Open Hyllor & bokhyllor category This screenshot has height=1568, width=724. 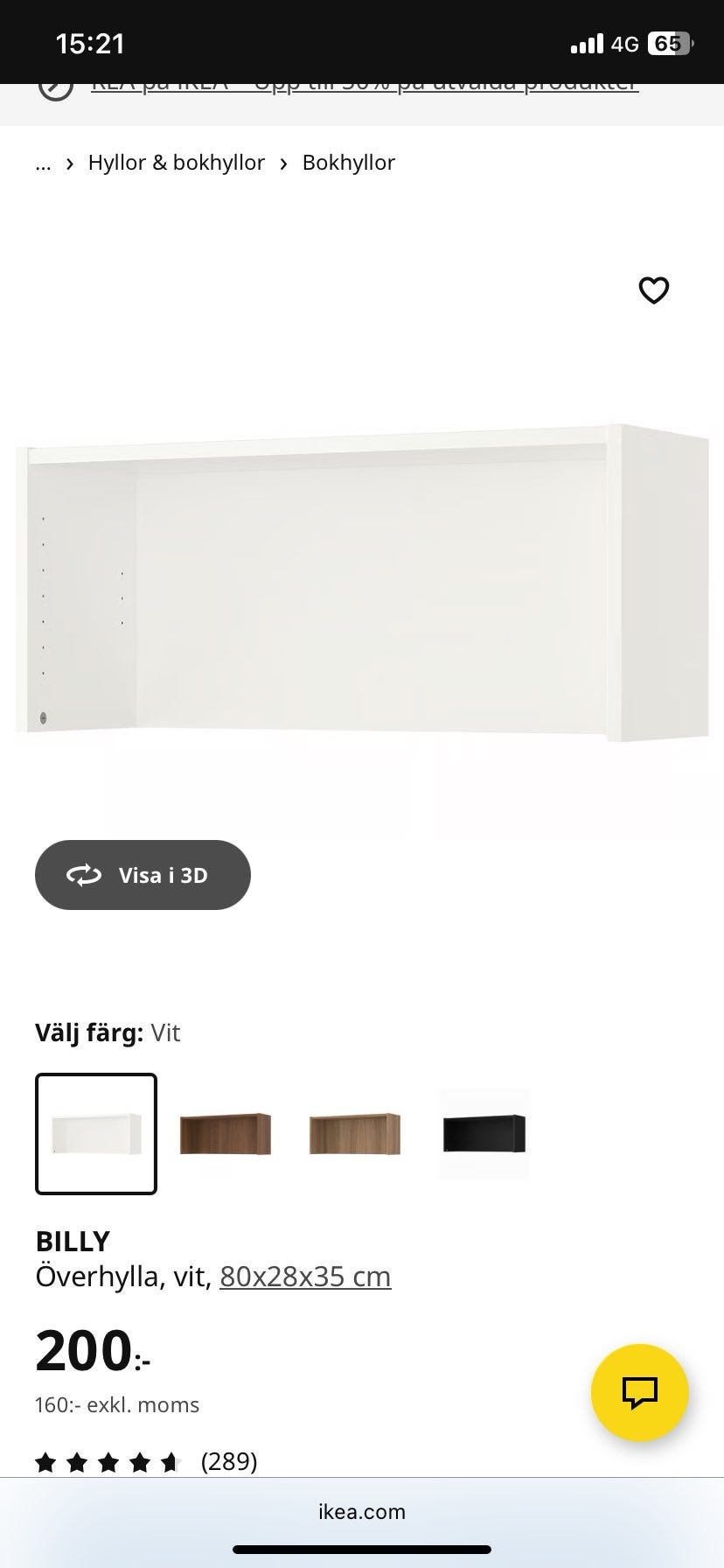(176, 162)
